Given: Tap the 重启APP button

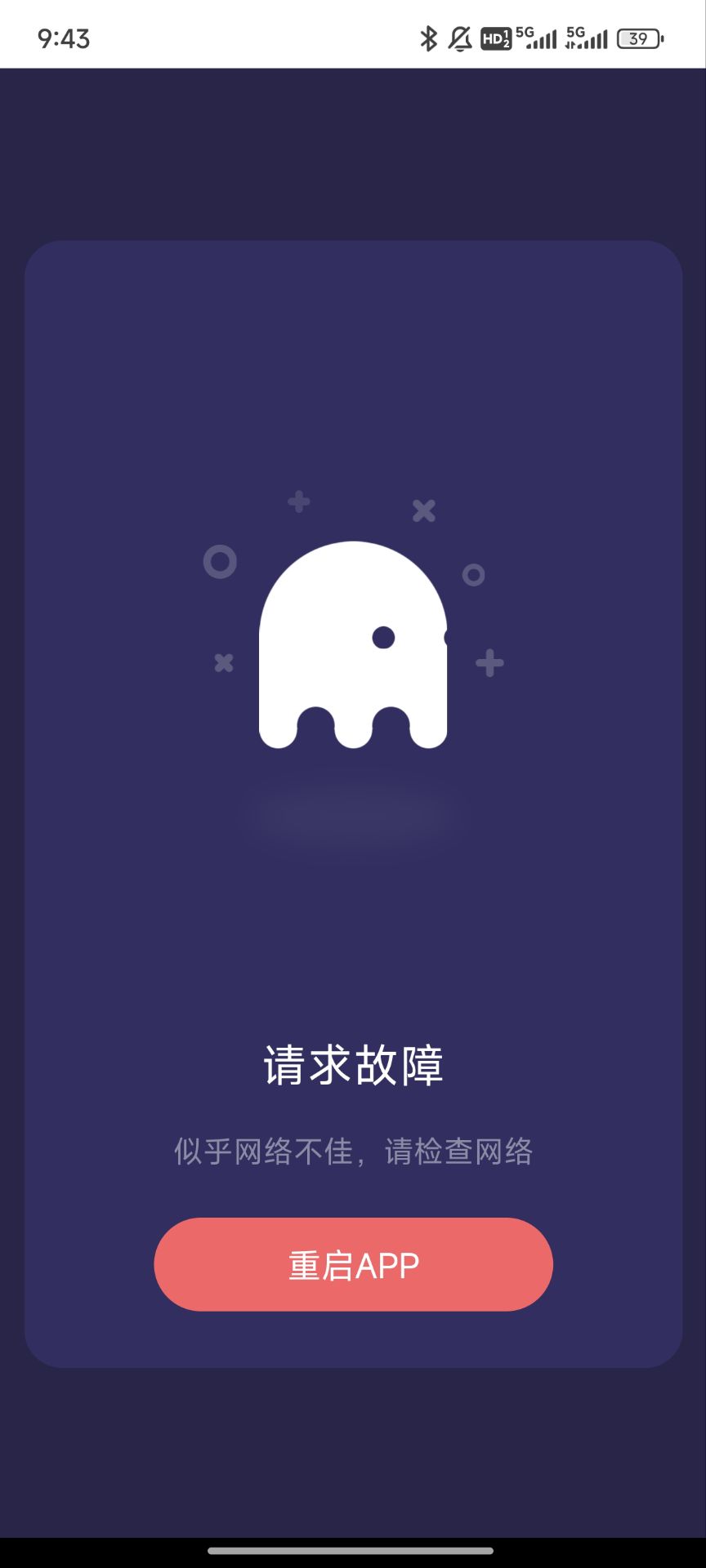Looking at the screenshot, I should pos(353,1264).
